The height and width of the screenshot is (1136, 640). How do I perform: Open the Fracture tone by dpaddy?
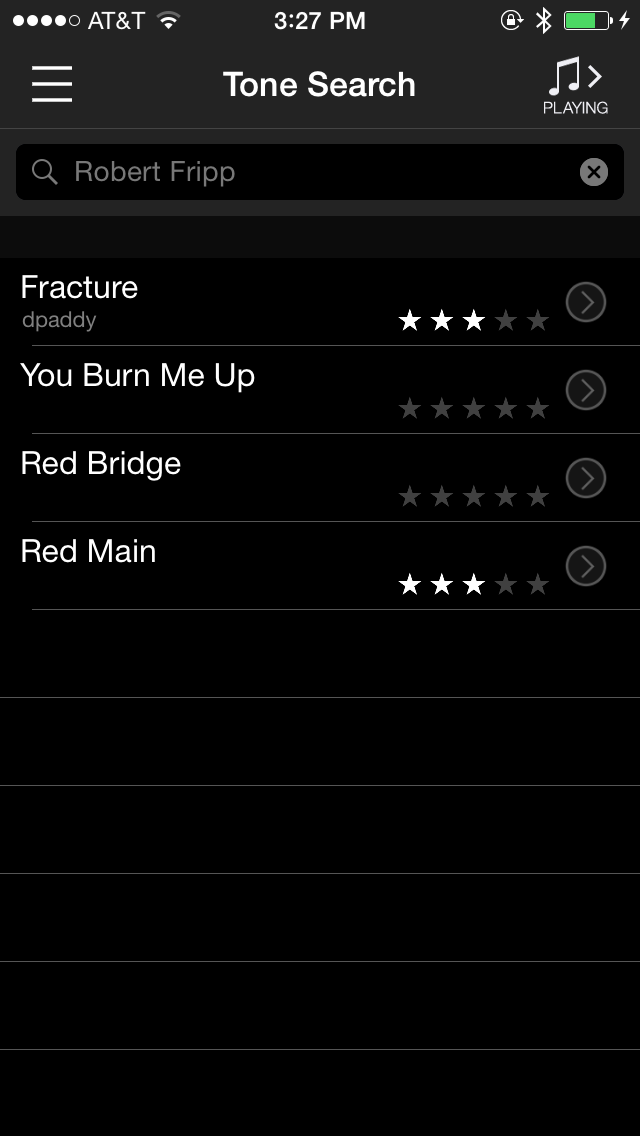click(x=200, y=302)
